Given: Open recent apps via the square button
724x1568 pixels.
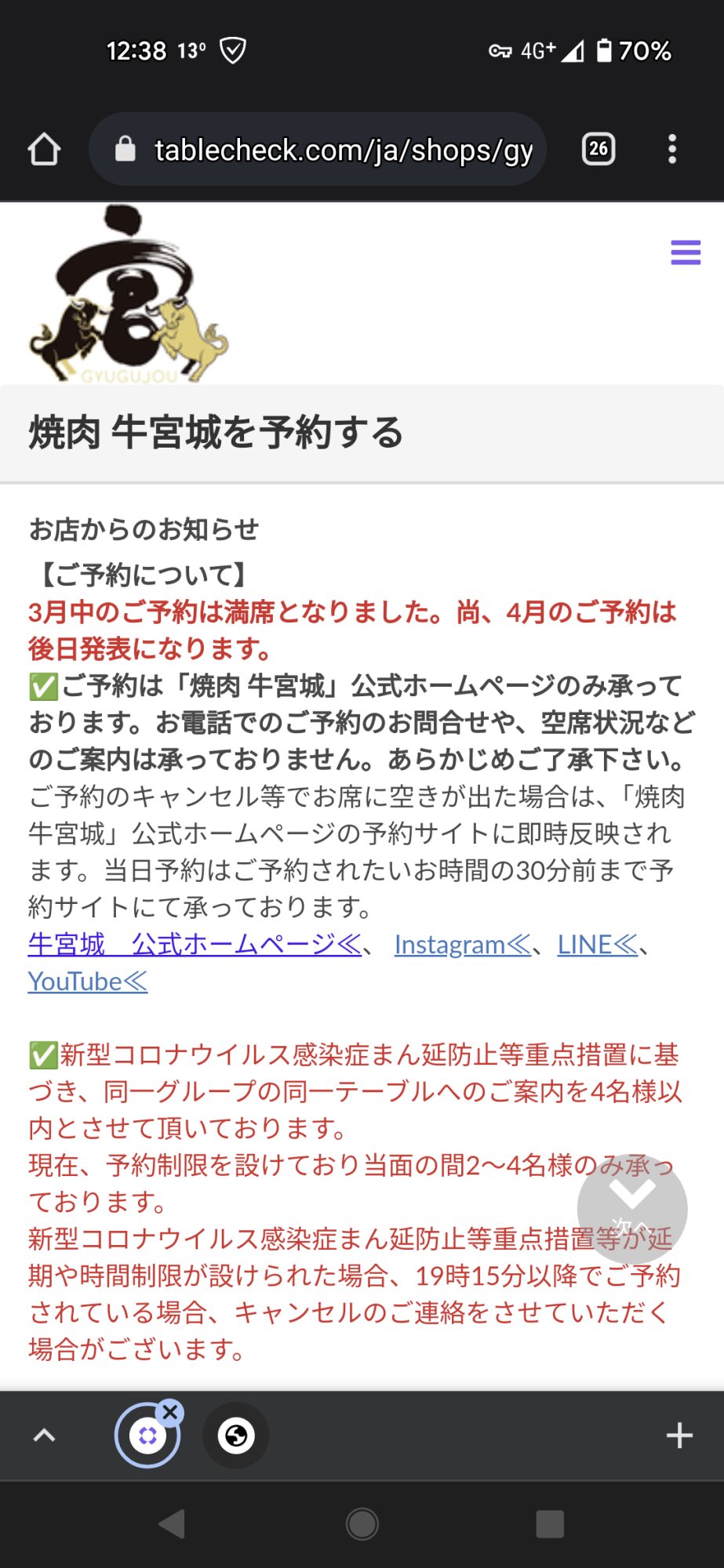Looking at the screenshot, I should point(550,1524).
